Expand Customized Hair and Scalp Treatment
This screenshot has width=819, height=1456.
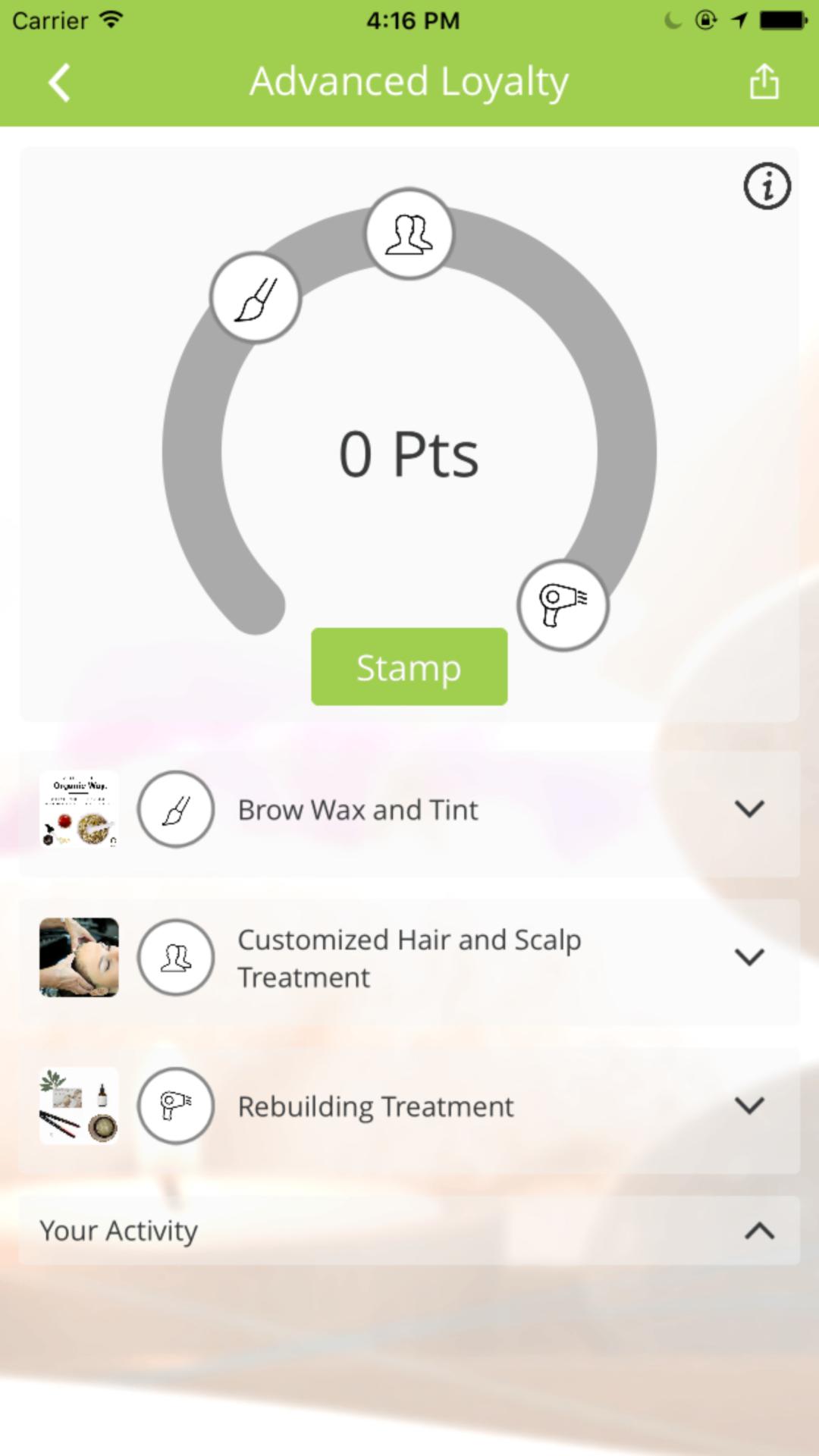point(749,957)
